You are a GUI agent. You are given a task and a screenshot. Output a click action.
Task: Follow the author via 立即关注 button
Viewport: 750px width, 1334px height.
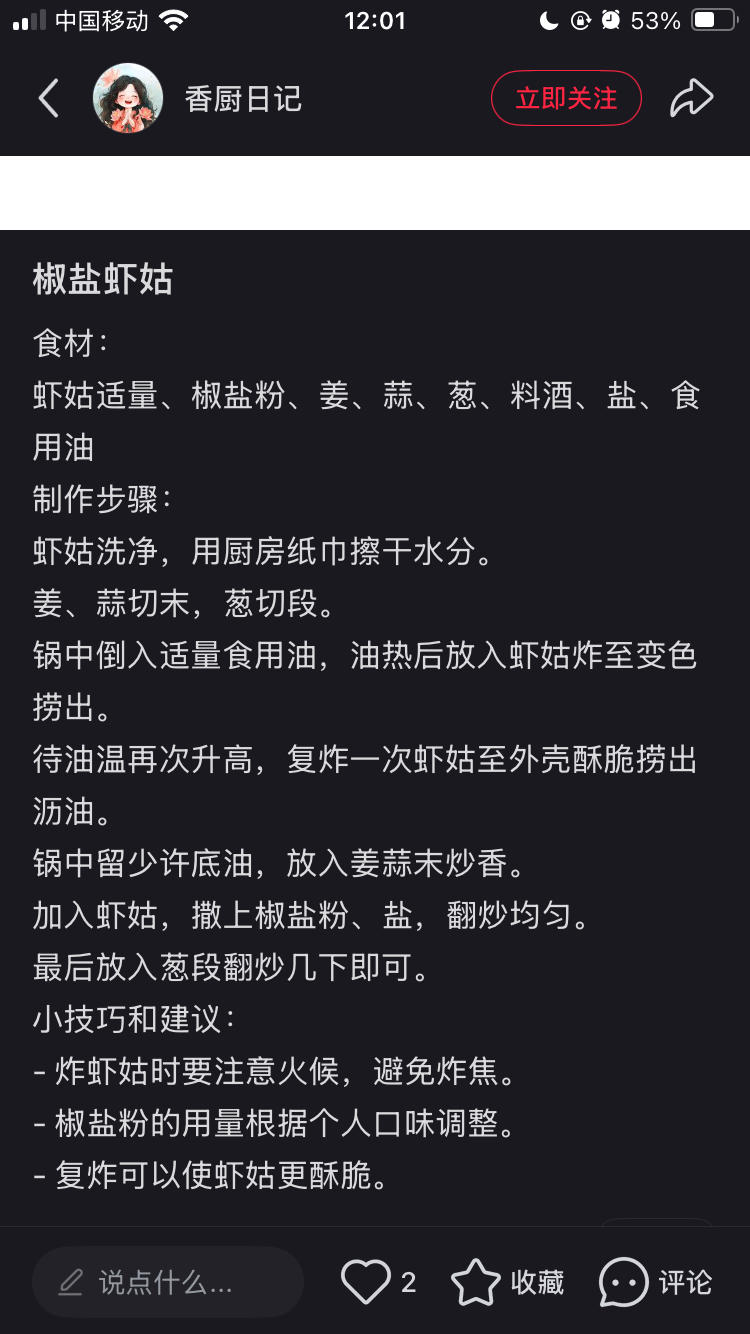[566, 98]
